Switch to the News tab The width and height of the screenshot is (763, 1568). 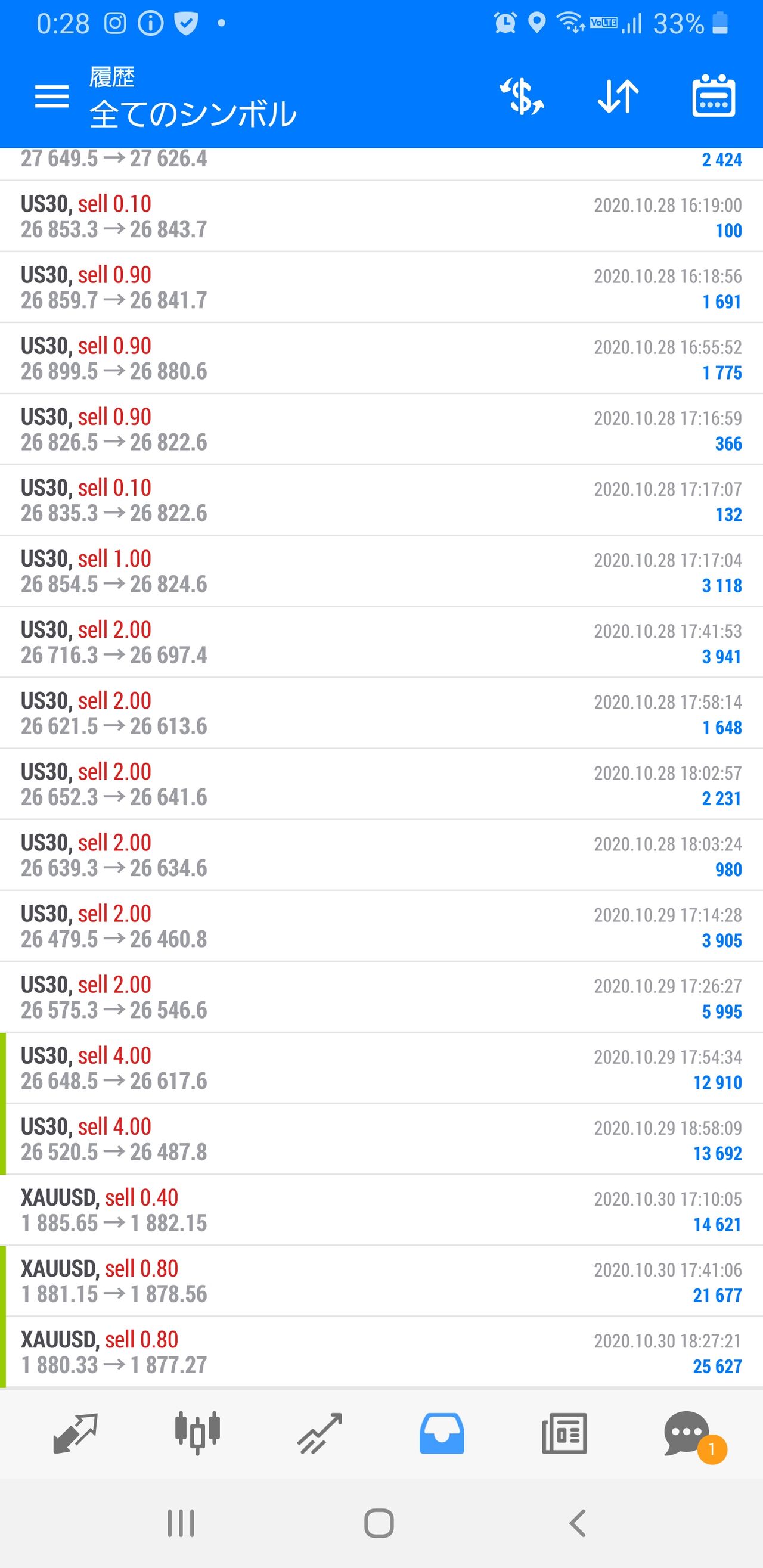tap(564, 1433)
